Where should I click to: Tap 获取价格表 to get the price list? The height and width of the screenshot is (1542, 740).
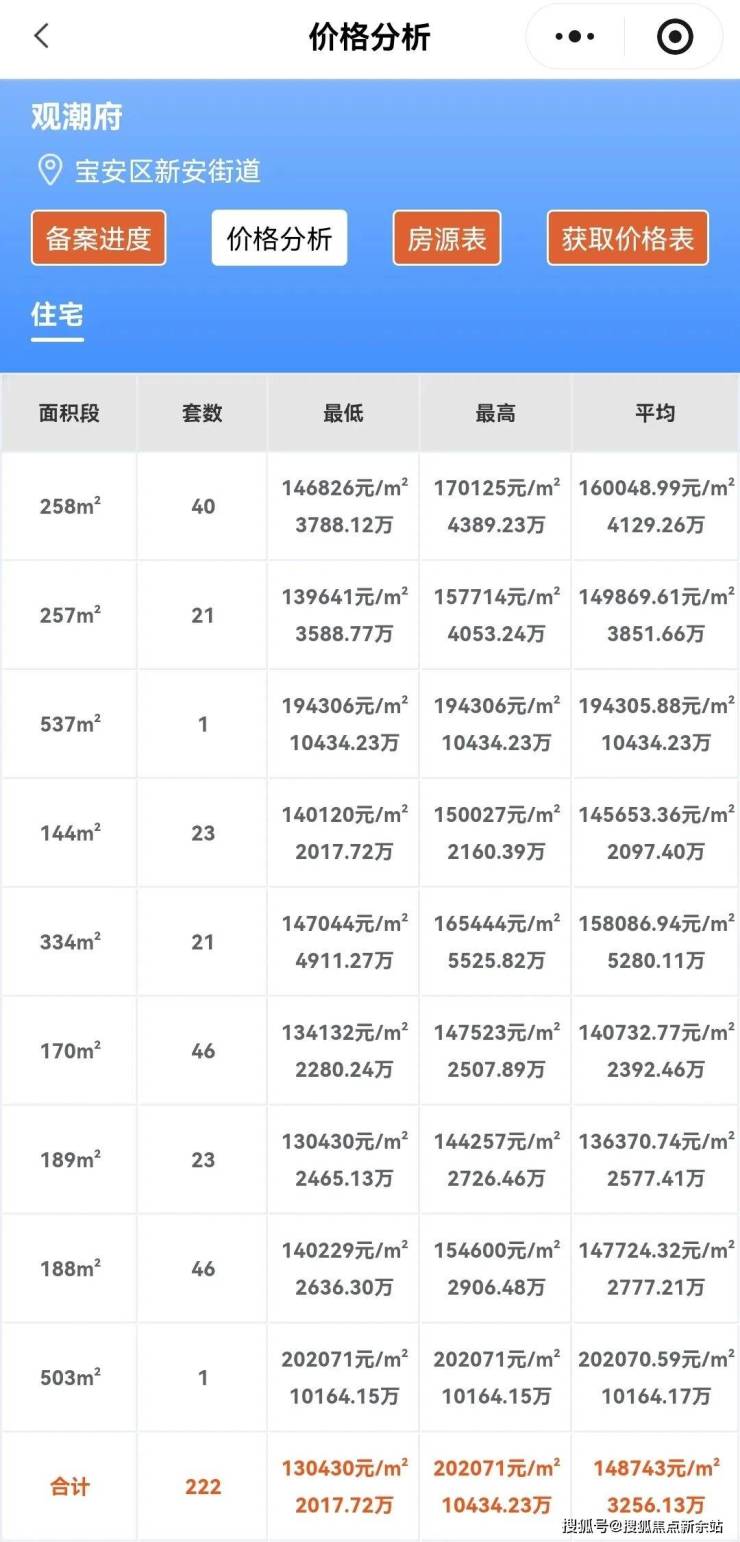coord(628,238)
